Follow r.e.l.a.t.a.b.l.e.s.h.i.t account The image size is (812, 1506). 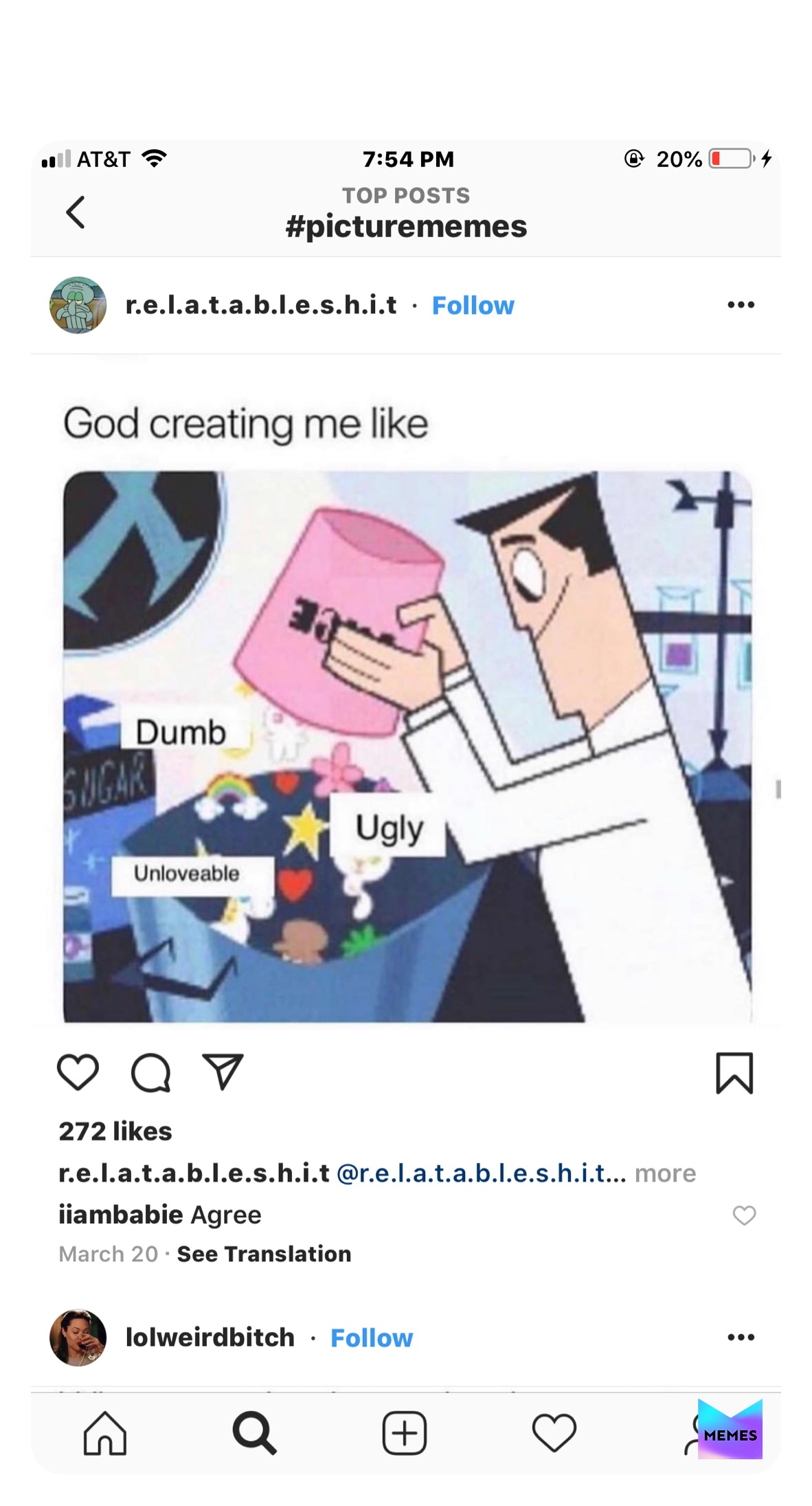473,305
